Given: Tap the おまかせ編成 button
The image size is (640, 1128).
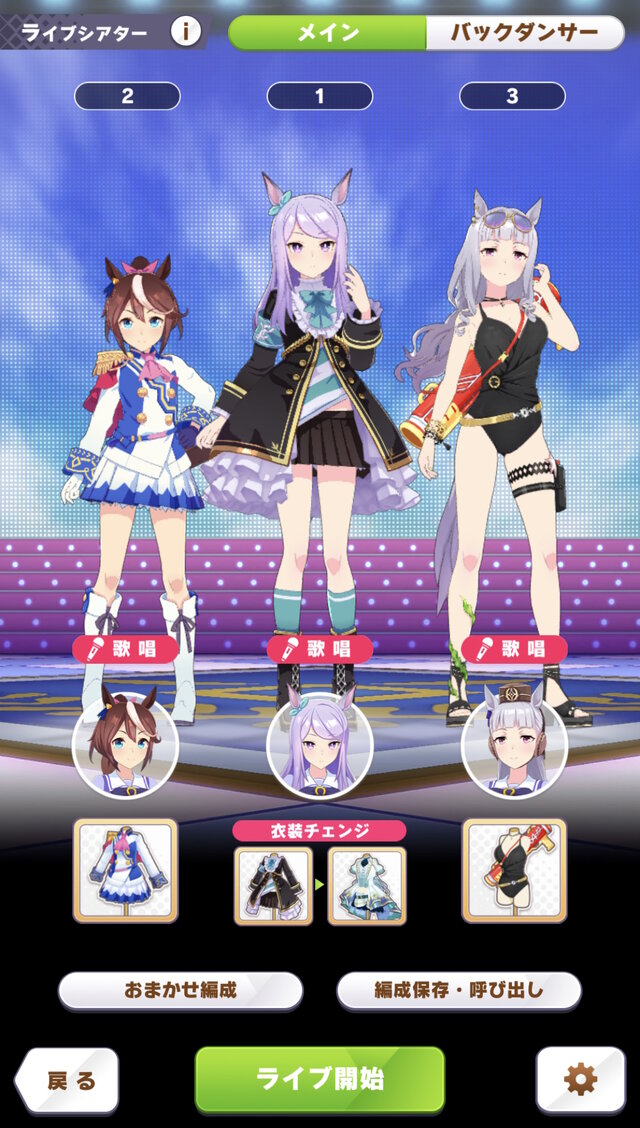Looking at the screenshot, I should (181, 990).
